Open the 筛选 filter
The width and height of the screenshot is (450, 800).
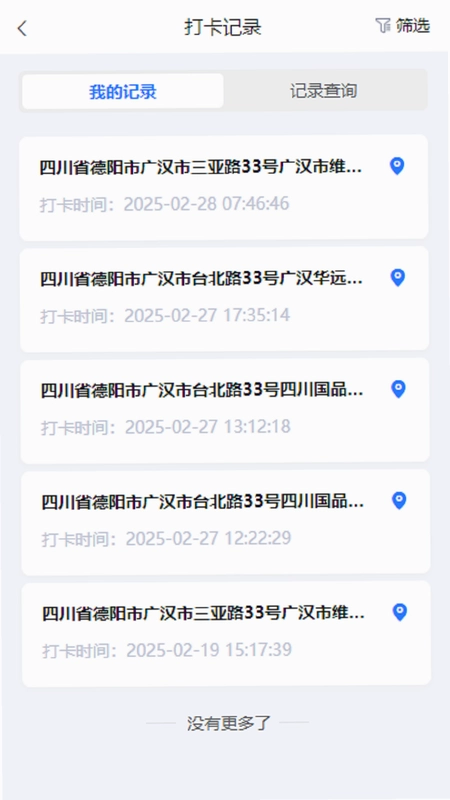coord(403,26)
